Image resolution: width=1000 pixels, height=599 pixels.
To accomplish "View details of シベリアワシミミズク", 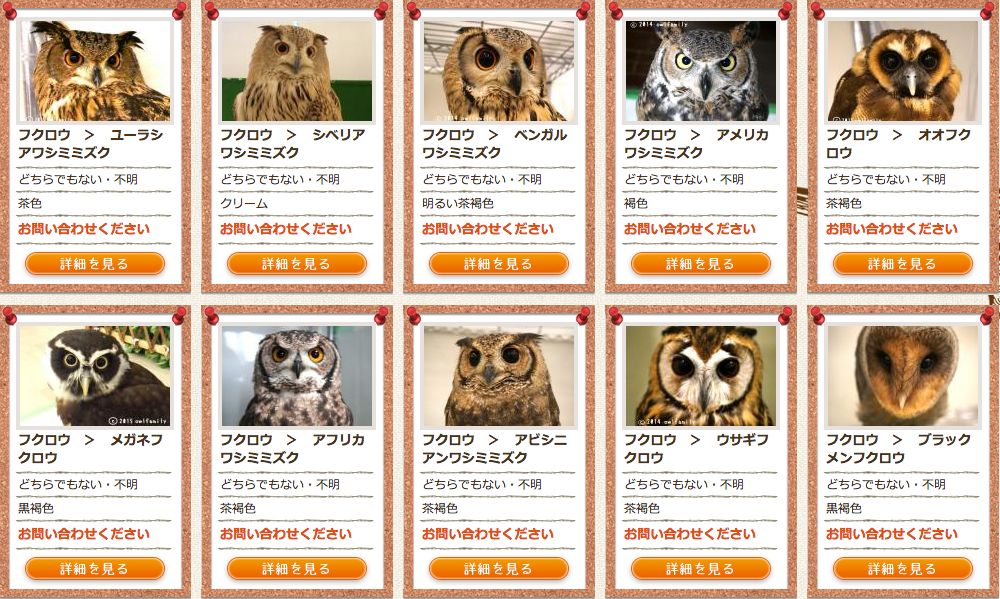I will [297, 264].
